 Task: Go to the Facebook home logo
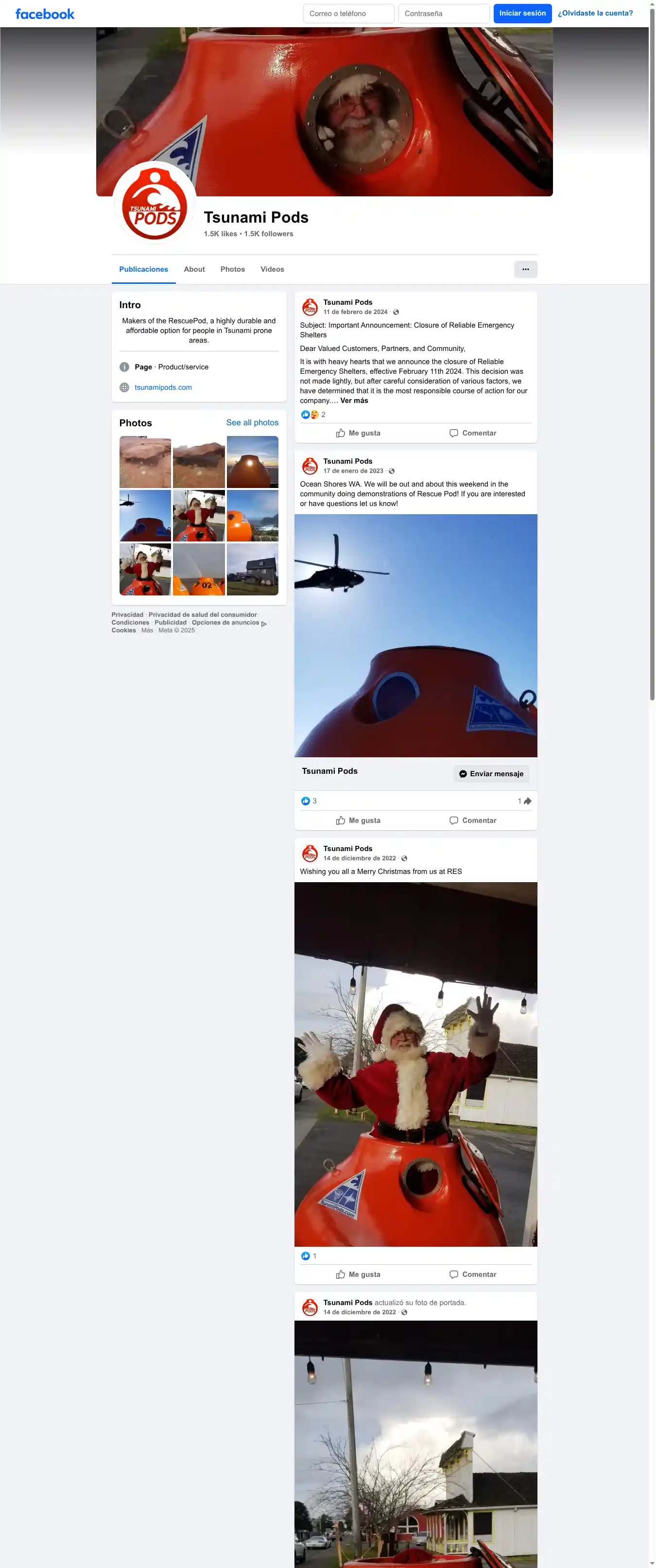point(45,14)
